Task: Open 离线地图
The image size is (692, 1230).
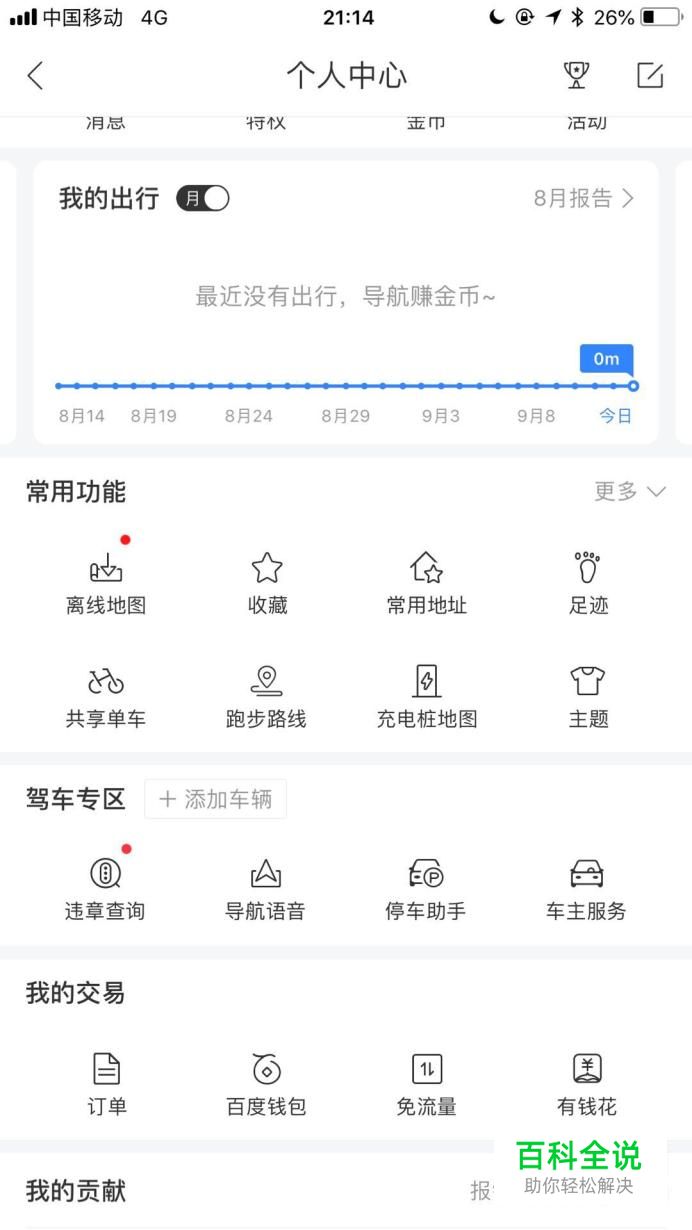Action: pos(106,583)
